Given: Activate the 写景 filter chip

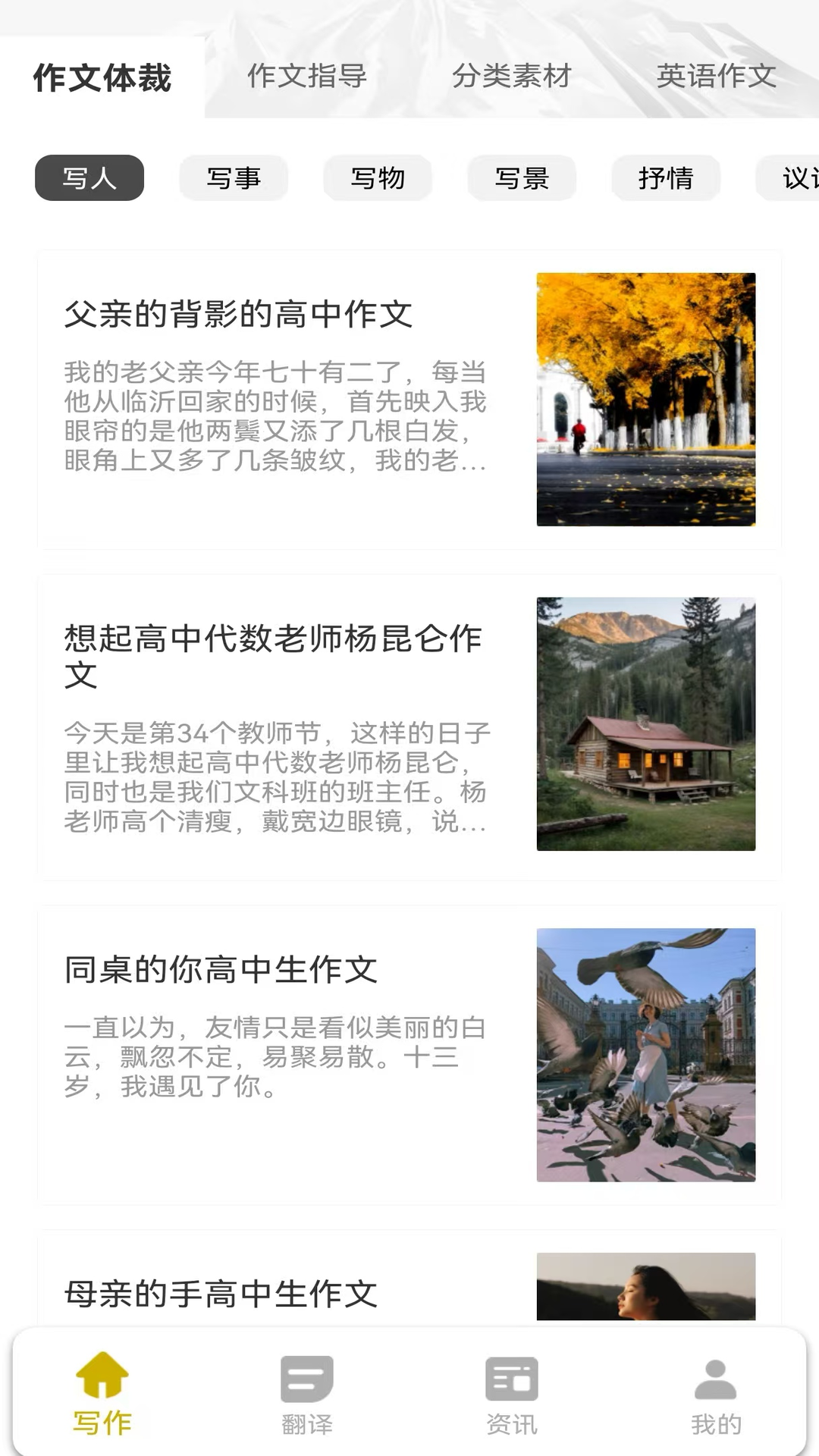Looking at the screenshot, I should (x=522, y=178).
